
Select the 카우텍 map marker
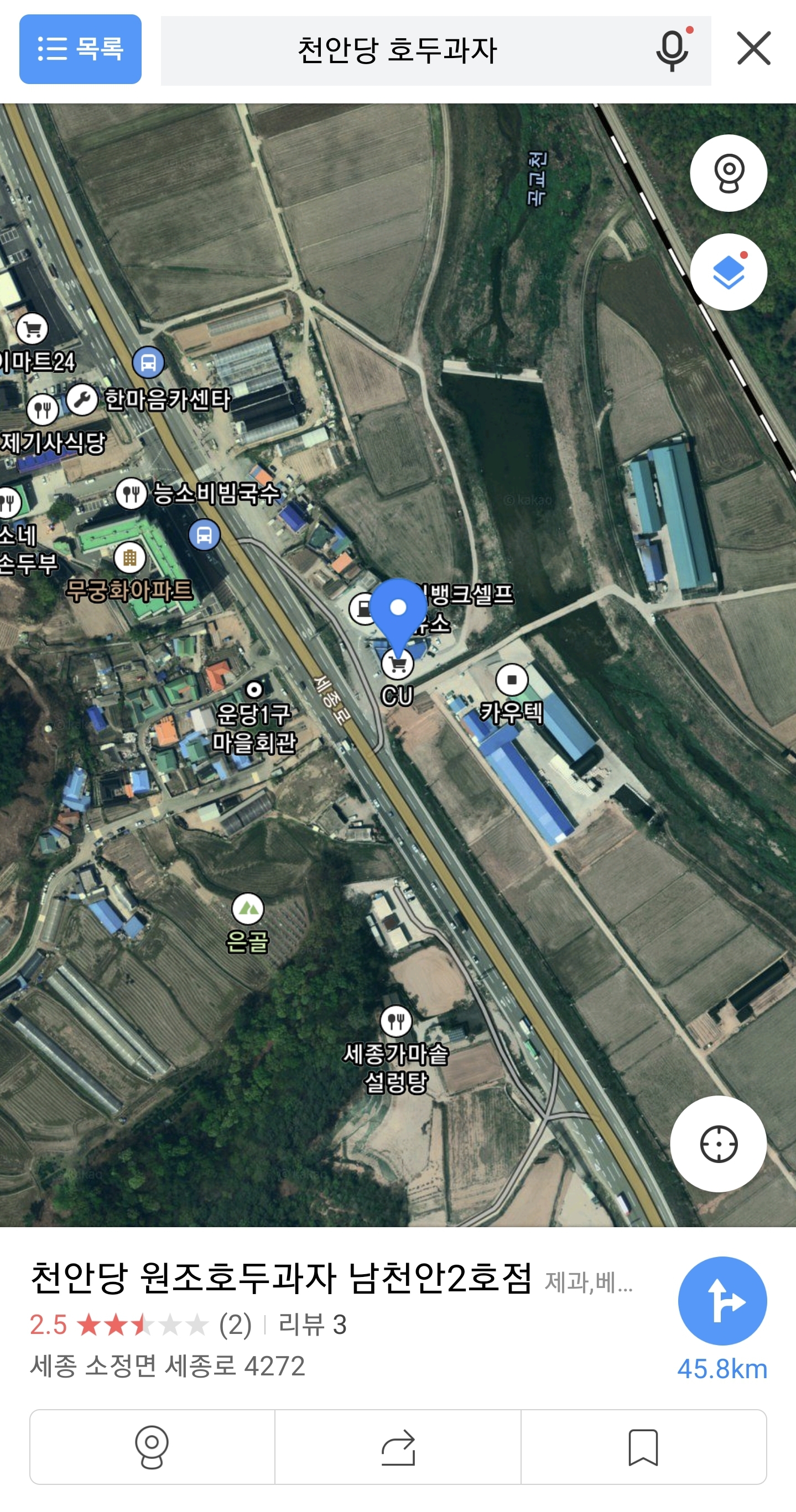pyautogui.click(x=512, y=680)
